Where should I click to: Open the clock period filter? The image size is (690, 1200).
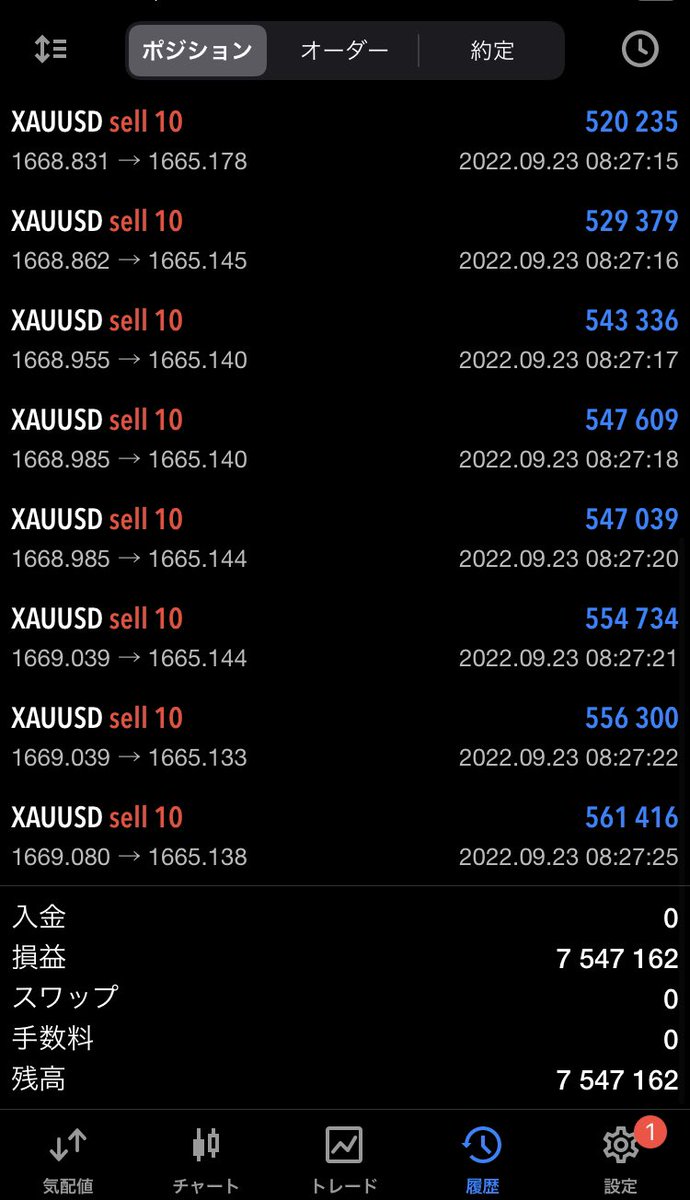640,49
